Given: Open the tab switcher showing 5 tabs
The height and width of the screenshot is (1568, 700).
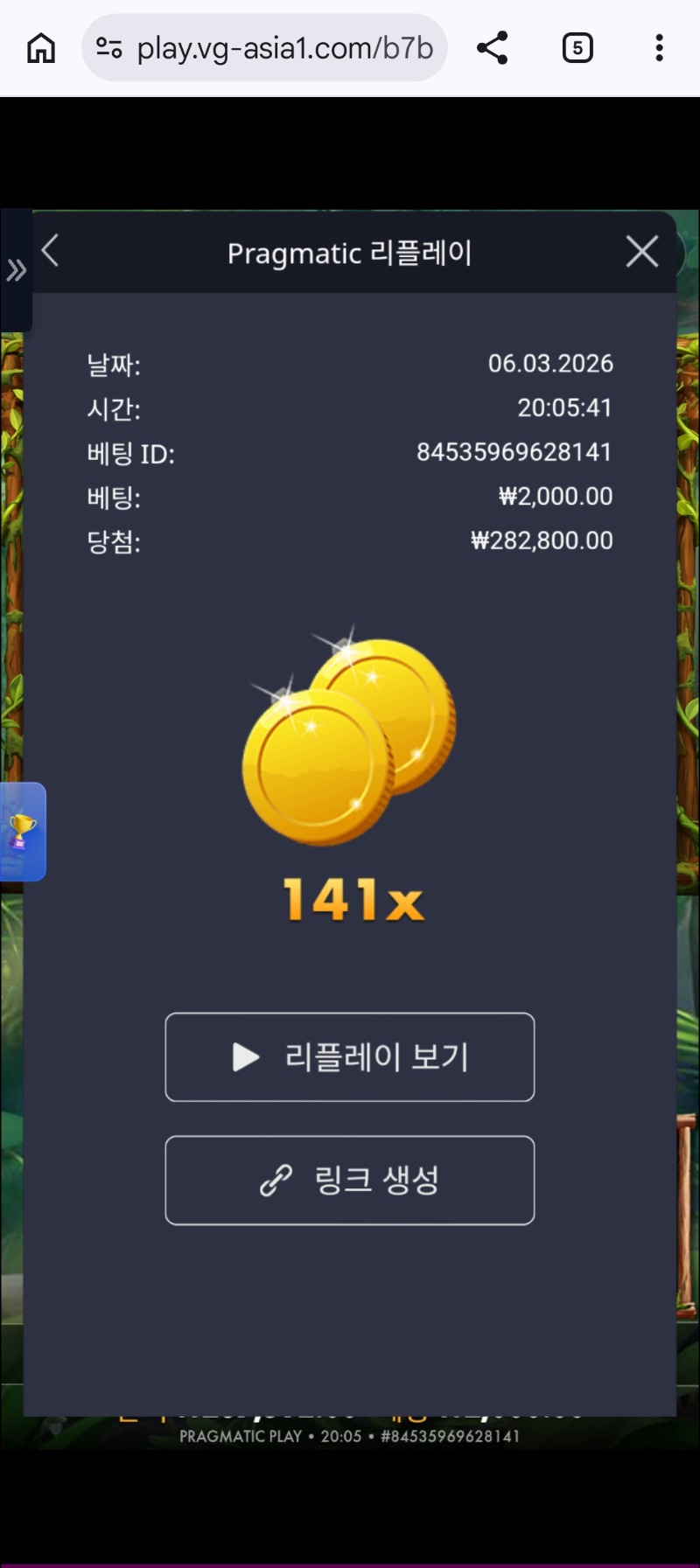Looking at the screenshot, I should 577,48.
